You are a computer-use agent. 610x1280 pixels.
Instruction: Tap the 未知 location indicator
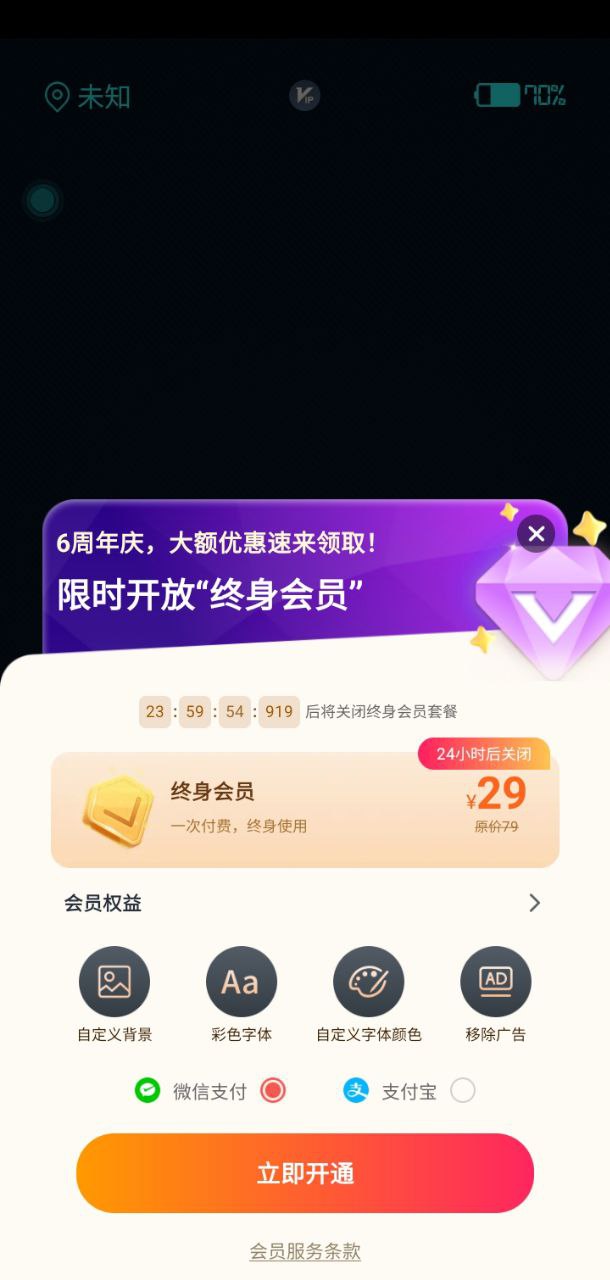coord(88,97)
